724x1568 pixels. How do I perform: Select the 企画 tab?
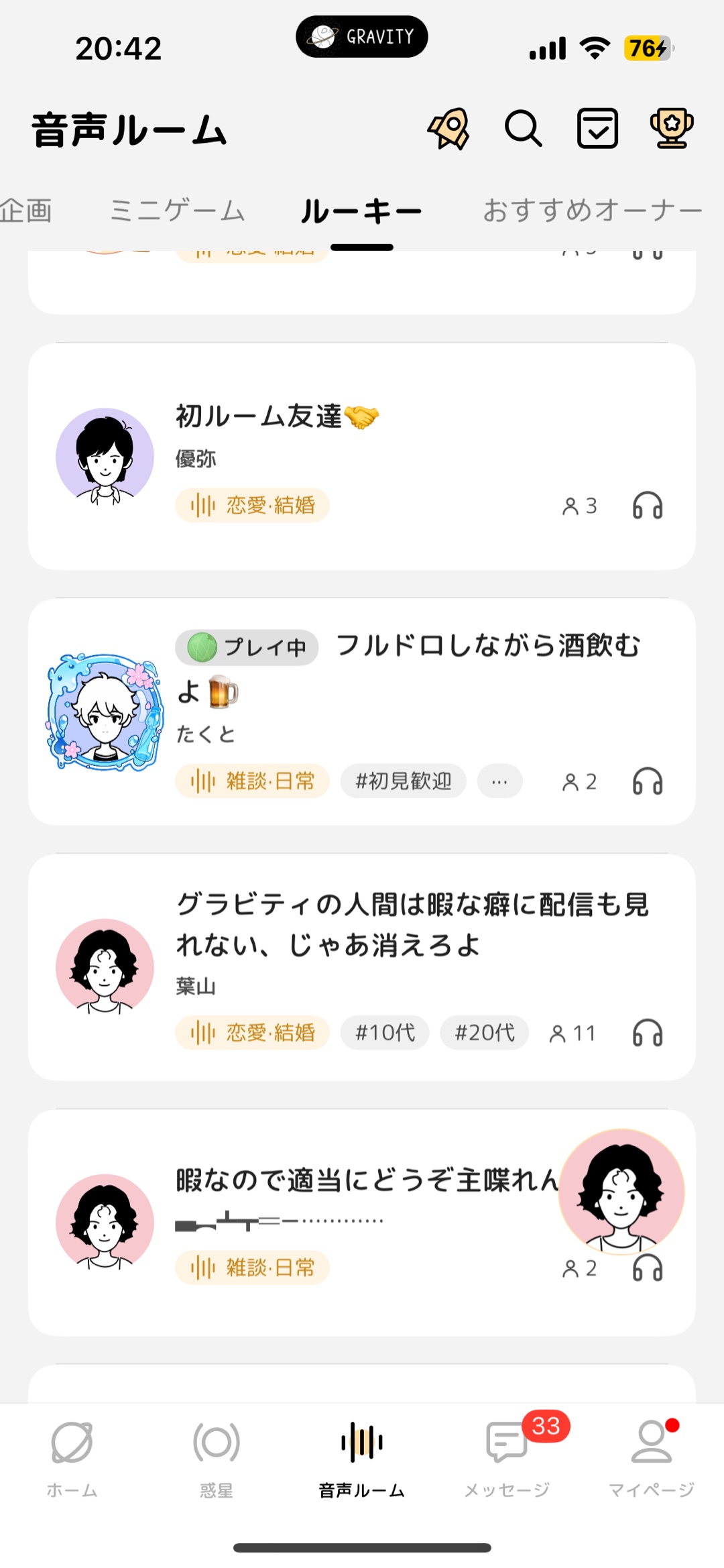29,209
